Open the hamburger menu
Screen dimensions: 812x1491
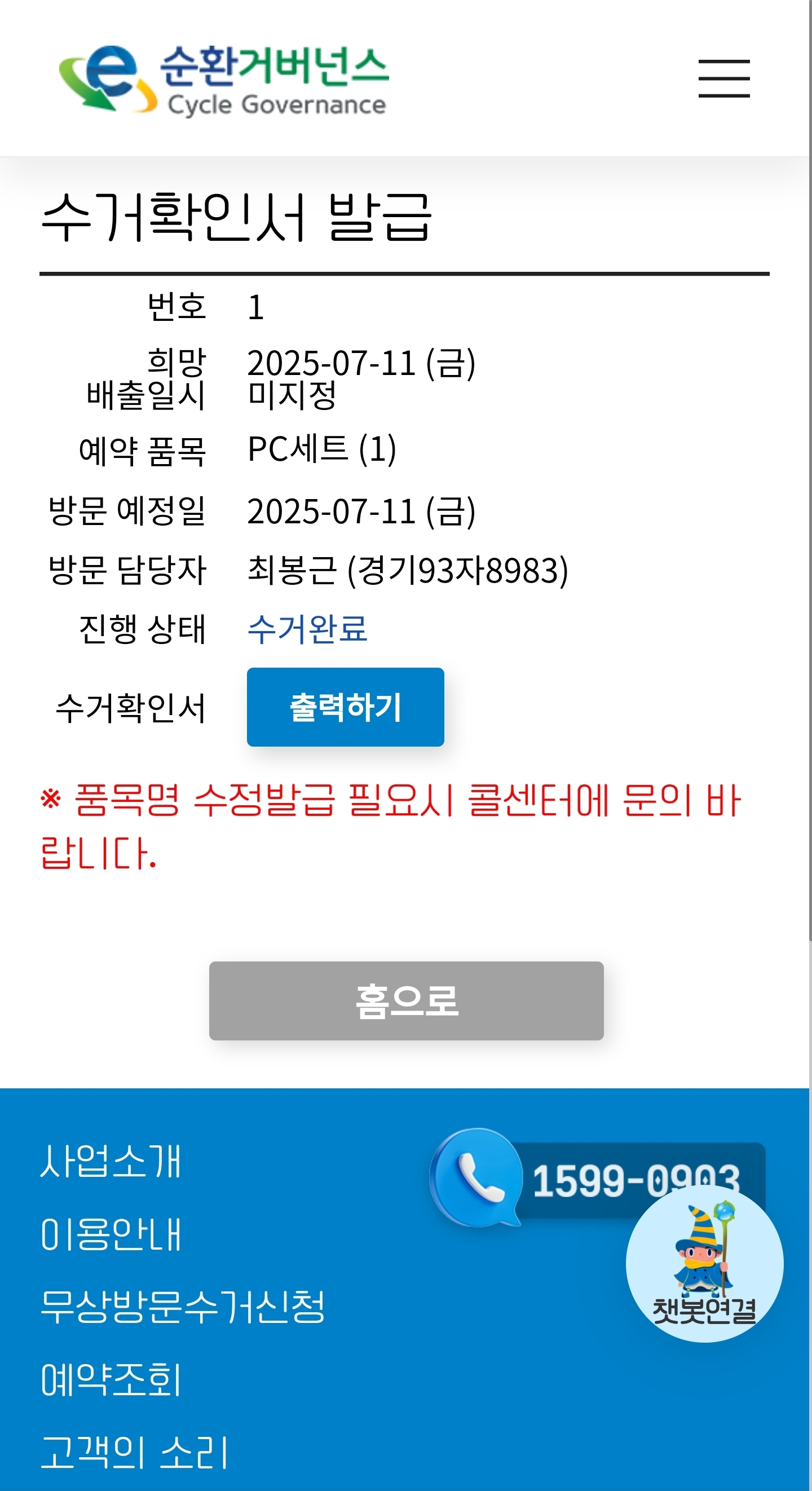[x=723, y=79]
